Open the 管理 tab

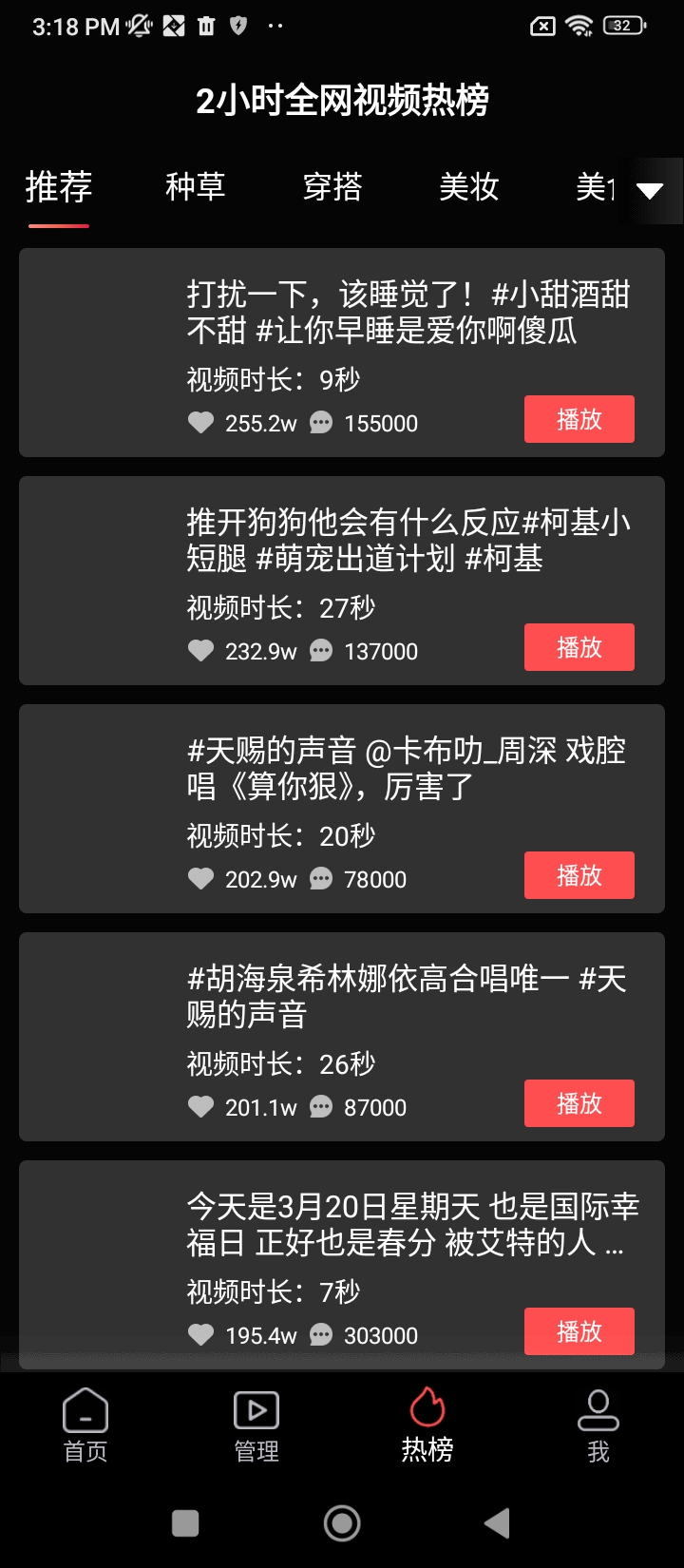pyautogui.click(x=256, y=1425)
